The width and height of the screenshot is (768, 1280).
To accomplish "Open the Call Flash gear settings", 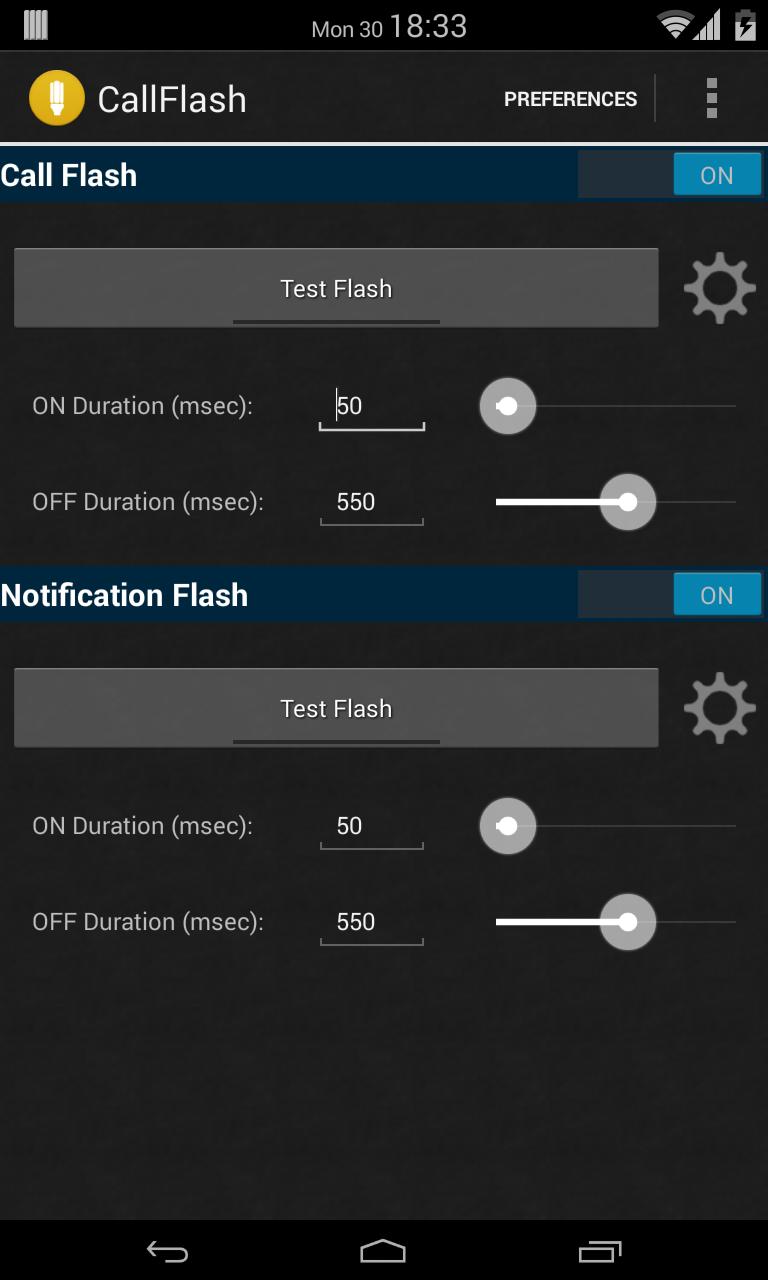I will point(719,289).
